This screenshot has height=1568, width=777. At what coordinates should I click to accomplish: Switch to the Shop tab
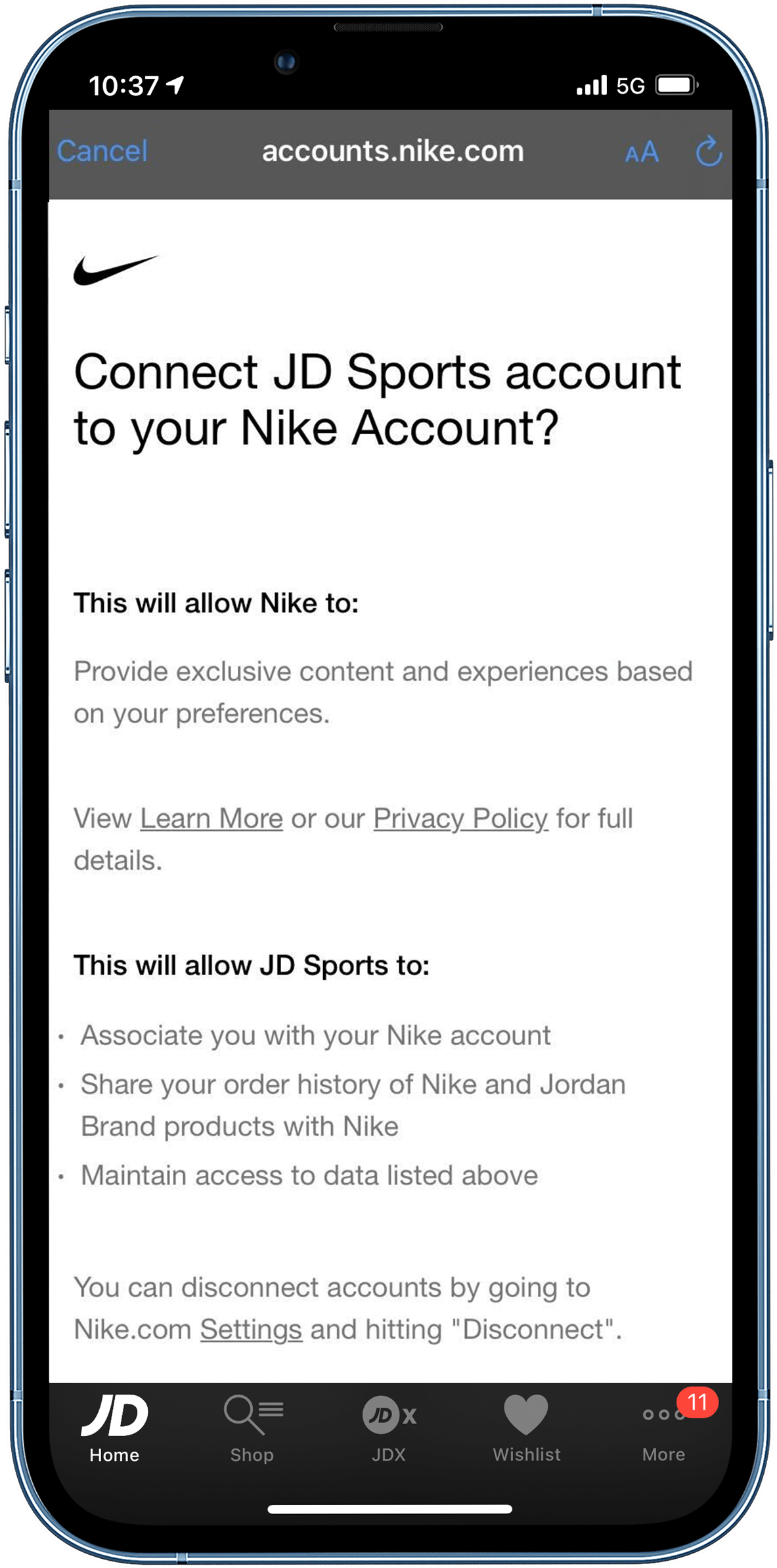[x=252, y=1428]
